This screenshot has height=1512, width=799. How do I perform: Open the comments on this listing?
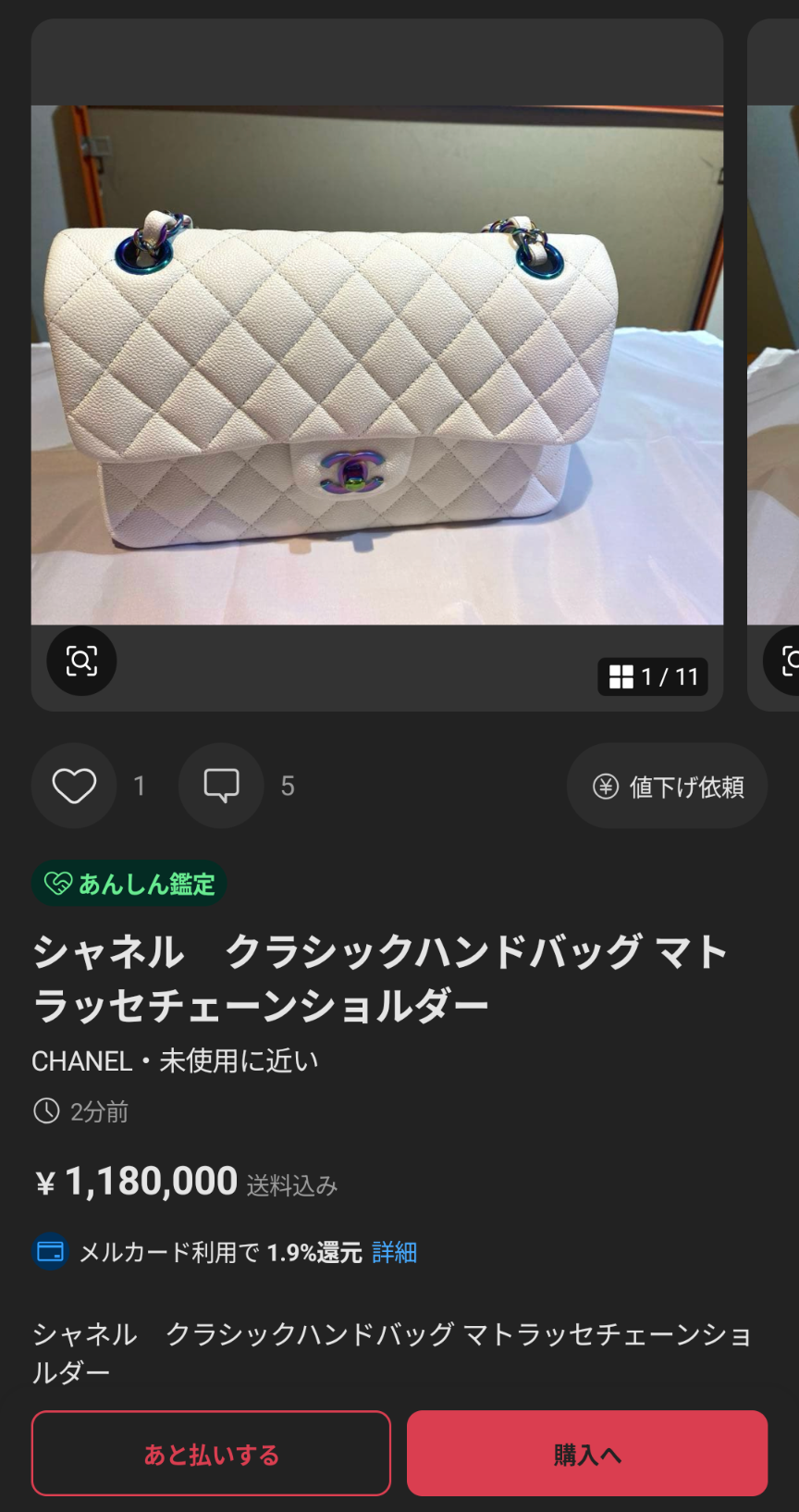221,786
